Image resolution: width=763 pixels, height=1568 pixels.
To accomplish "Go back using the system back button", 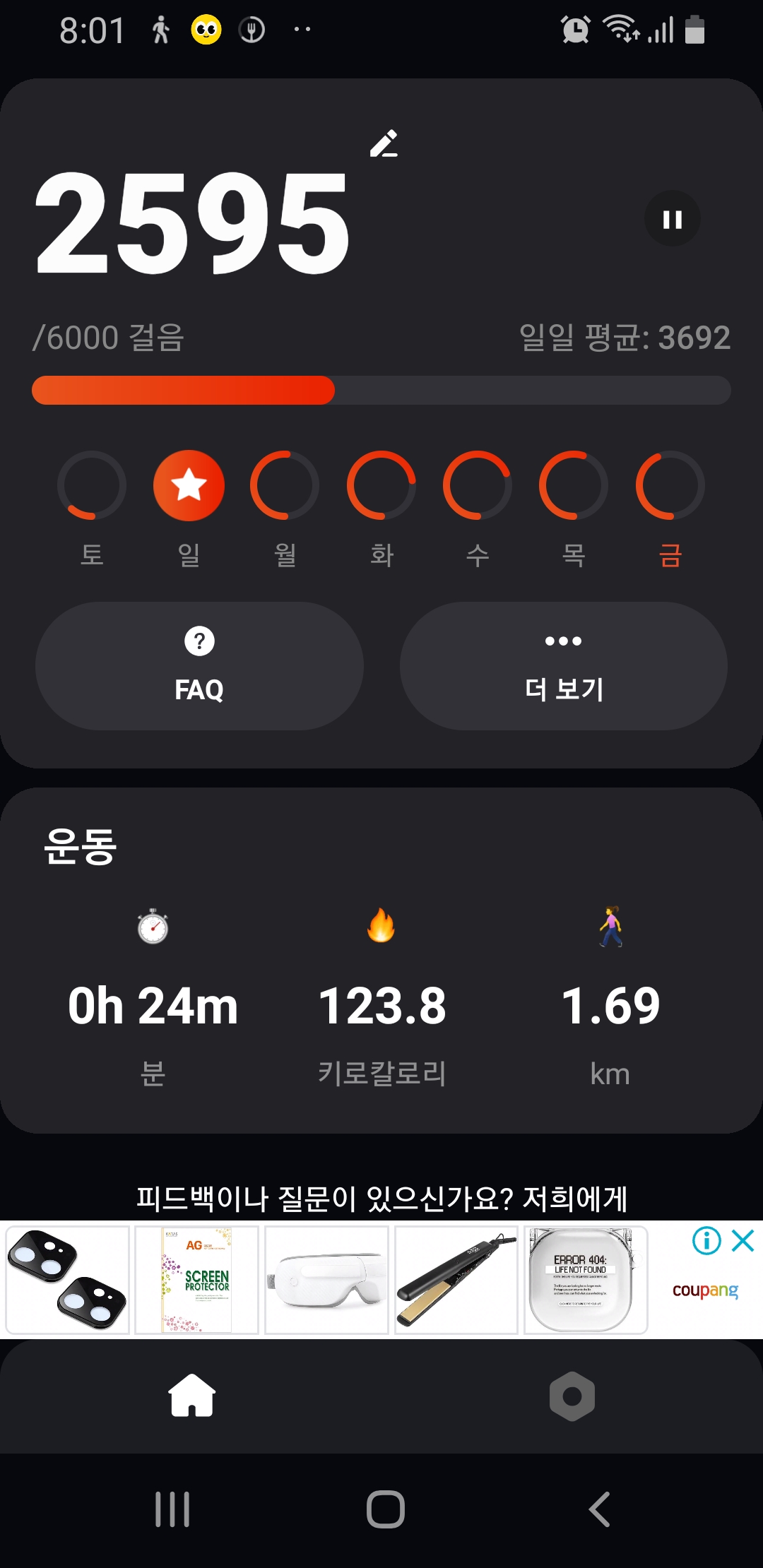I will (599, 1509).
